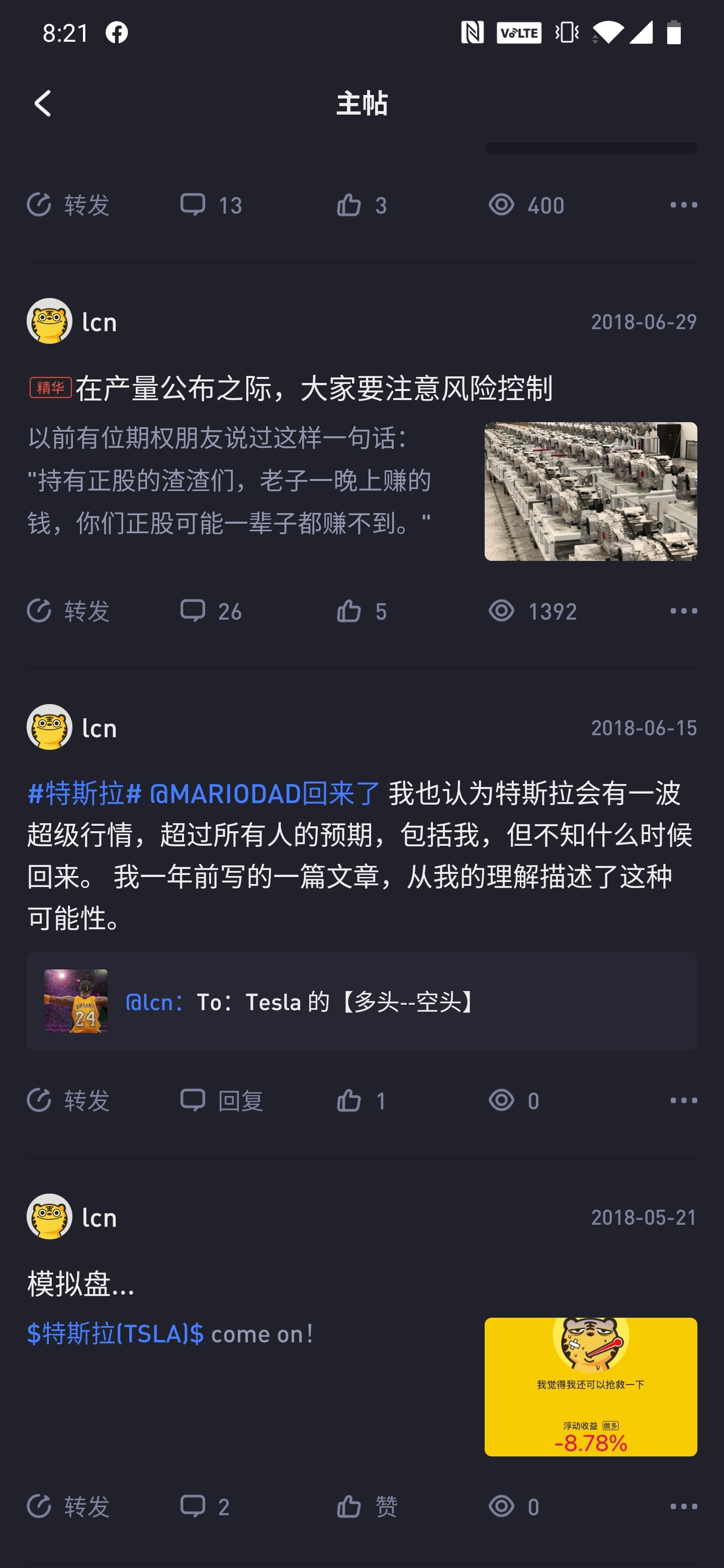
Task: Repost the 在产量公布之际 post
Action: (68, 611)
